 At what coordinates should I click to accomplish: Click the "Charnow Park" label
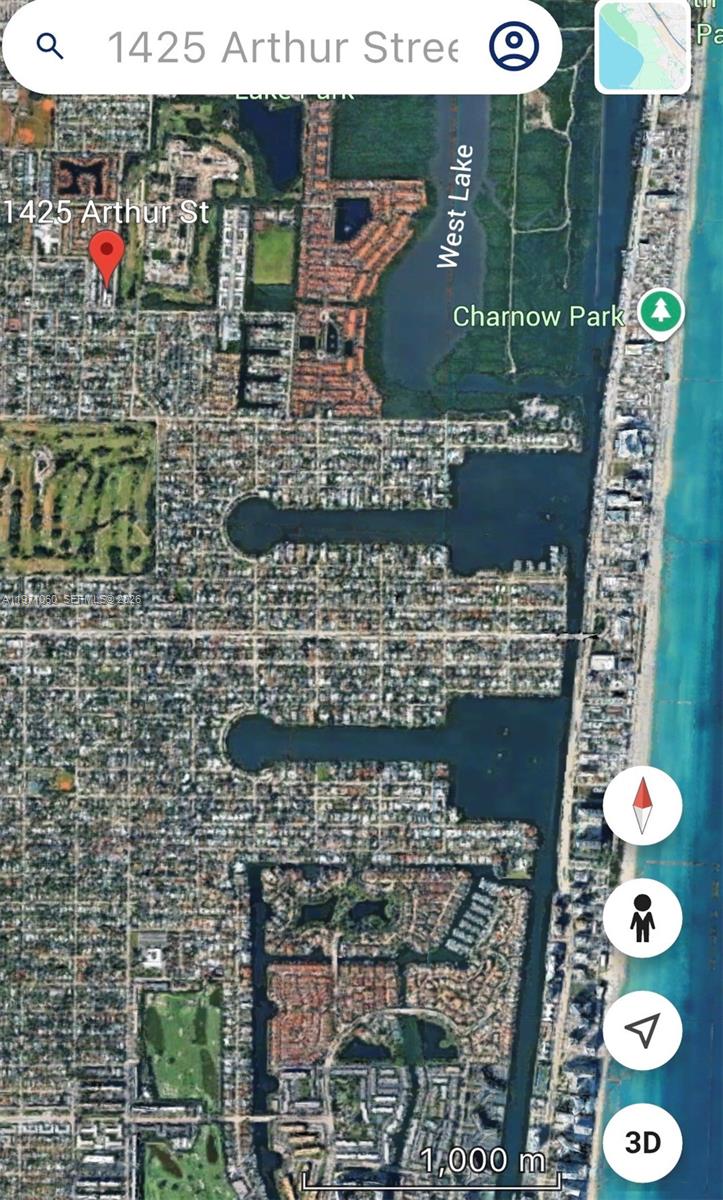(539, 317)
